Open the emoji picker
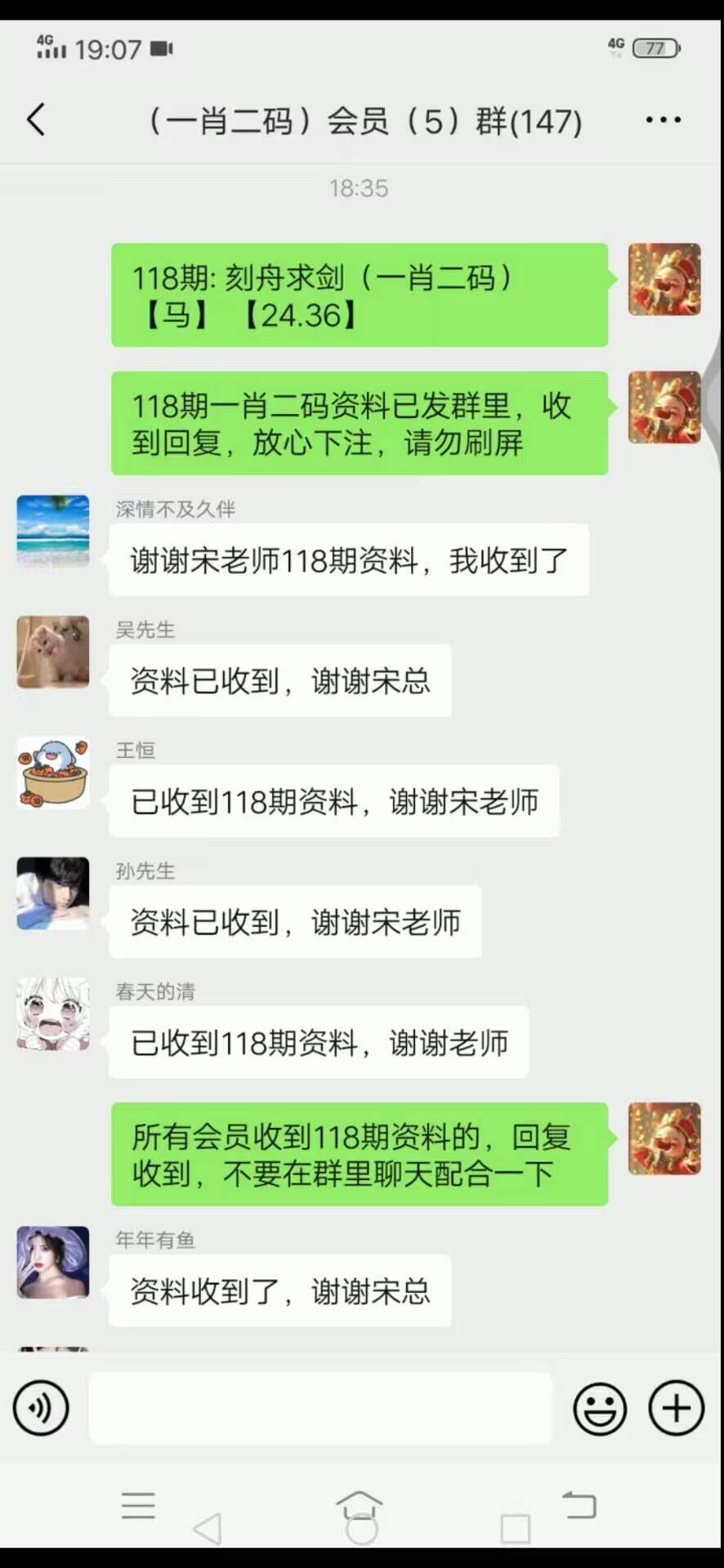Screen dimensions: 724x1568 point(600,1408)
